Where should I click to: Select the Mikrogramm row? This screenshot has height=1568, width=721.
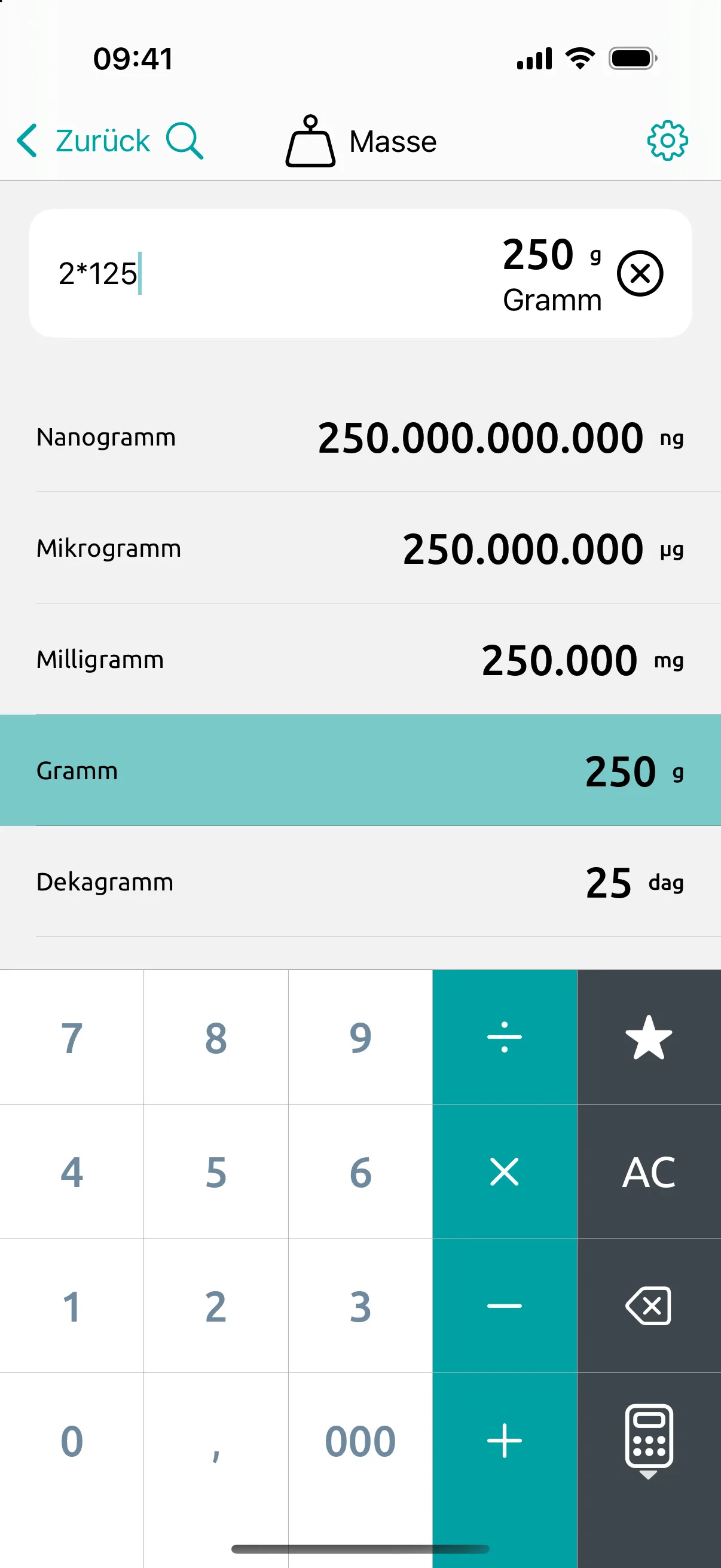click(360, 548)
